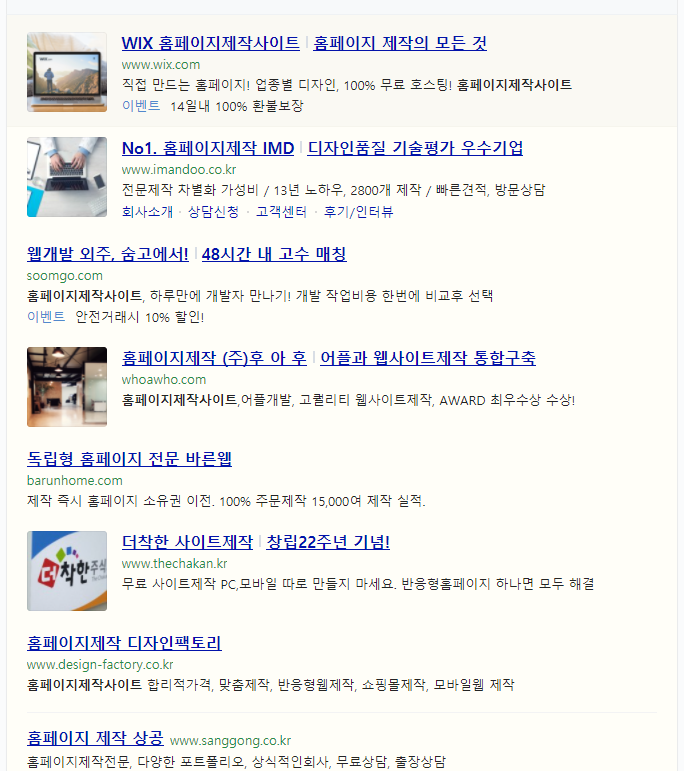
Task: Open 48시간 내 고수 매칭 link
Action: tap(274, 254)
